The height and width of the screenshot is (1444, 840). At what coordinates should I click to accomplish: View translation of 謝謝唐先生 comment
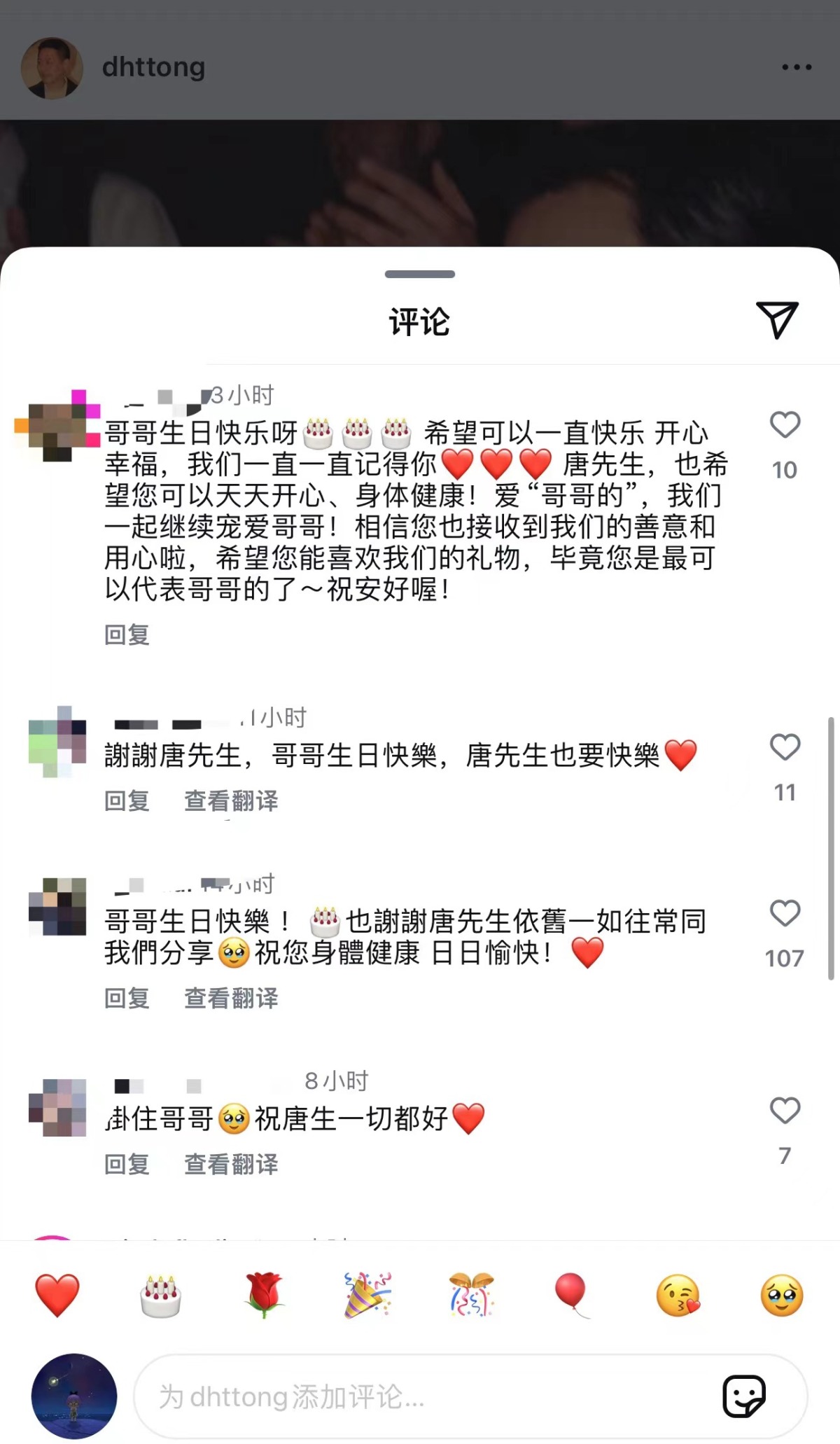tap(231, 800)
